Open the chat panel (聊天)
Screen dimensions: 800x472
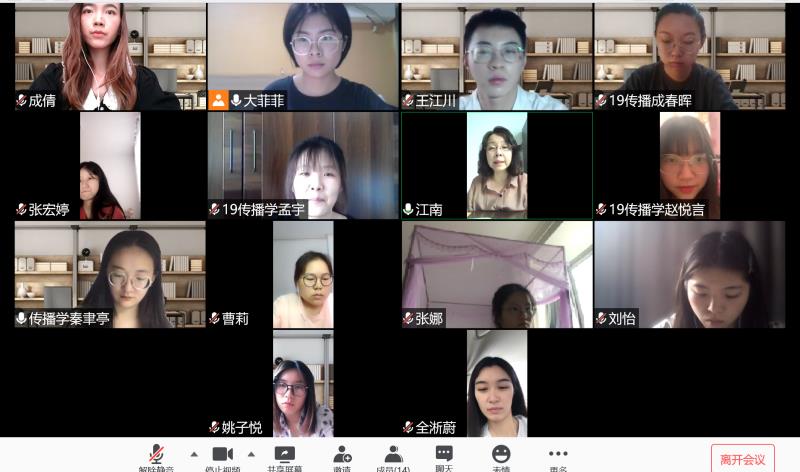(x=444, y=456)
